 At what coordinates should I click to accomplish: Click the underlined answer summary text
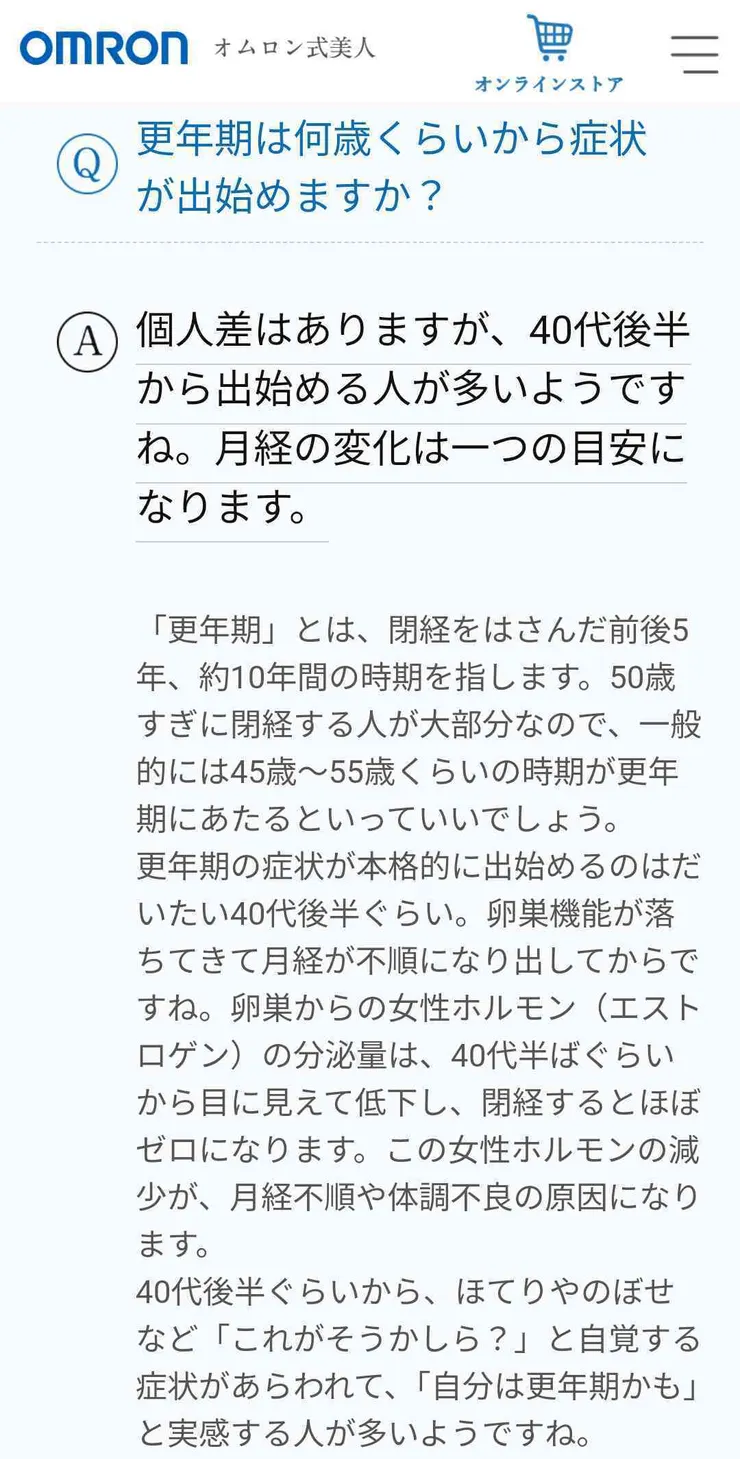point(410,420)
